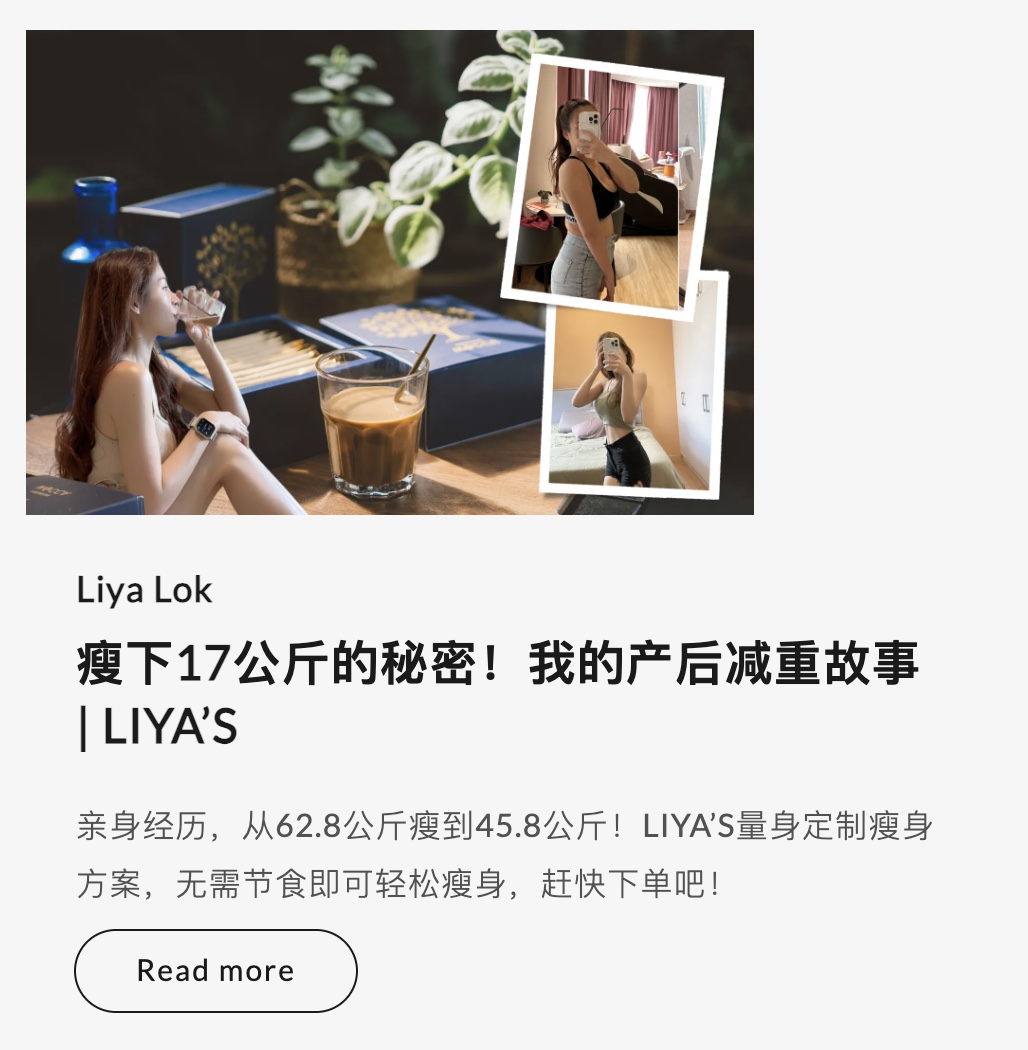1028x1050 pixels.
Task: Tap the Read more button
Action: tap(216, 970)
